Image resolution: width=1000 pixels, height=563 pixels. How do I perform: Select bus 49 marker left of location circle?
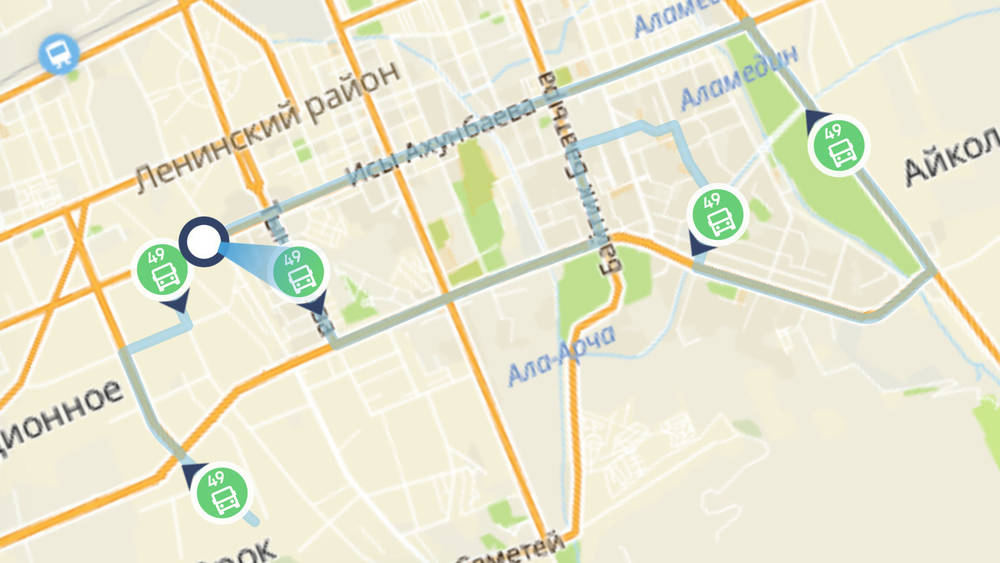pyautogui.click(x=163, y=270)
